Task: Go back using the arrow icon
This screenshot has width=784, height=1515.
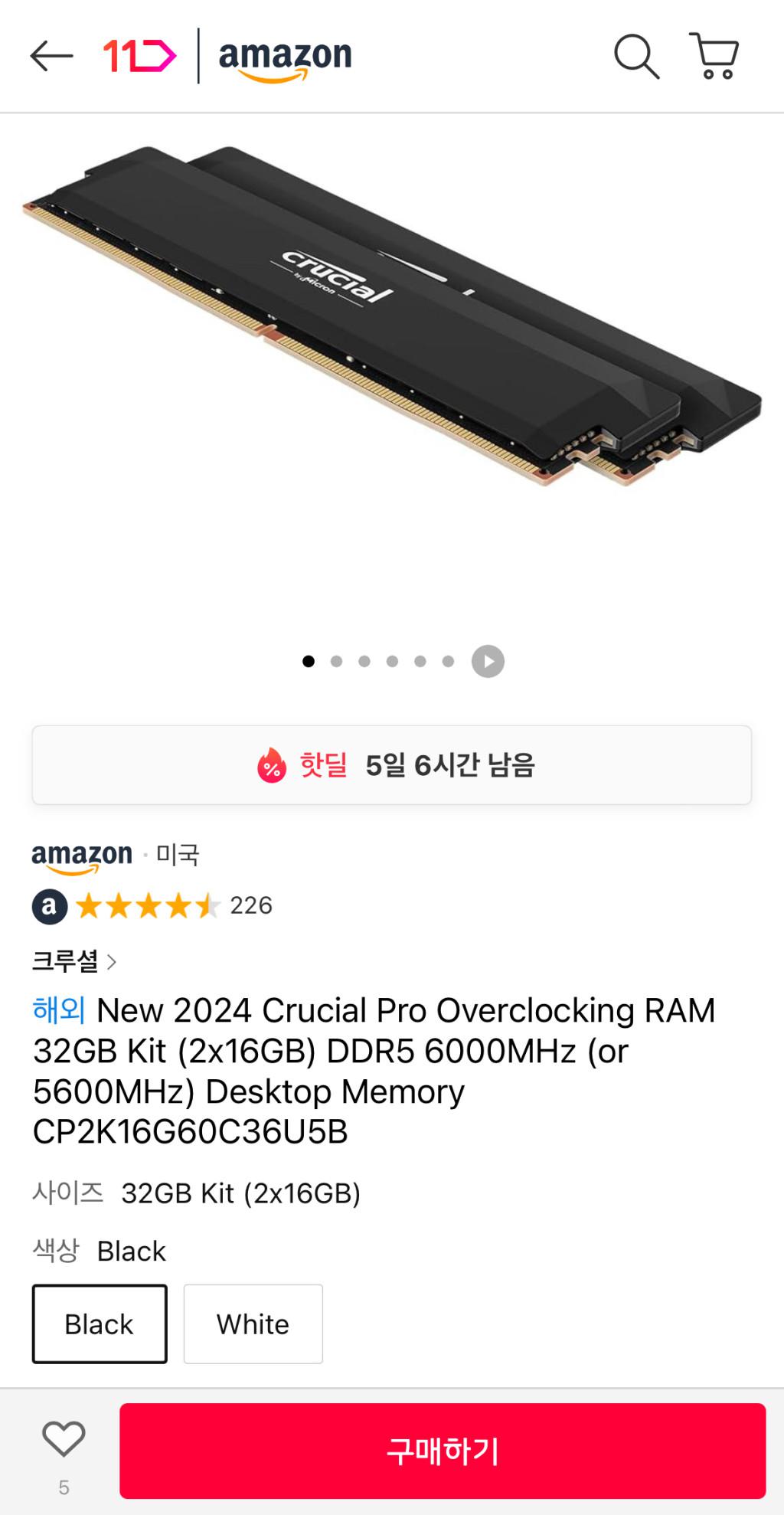Action: tap(51, 56)
